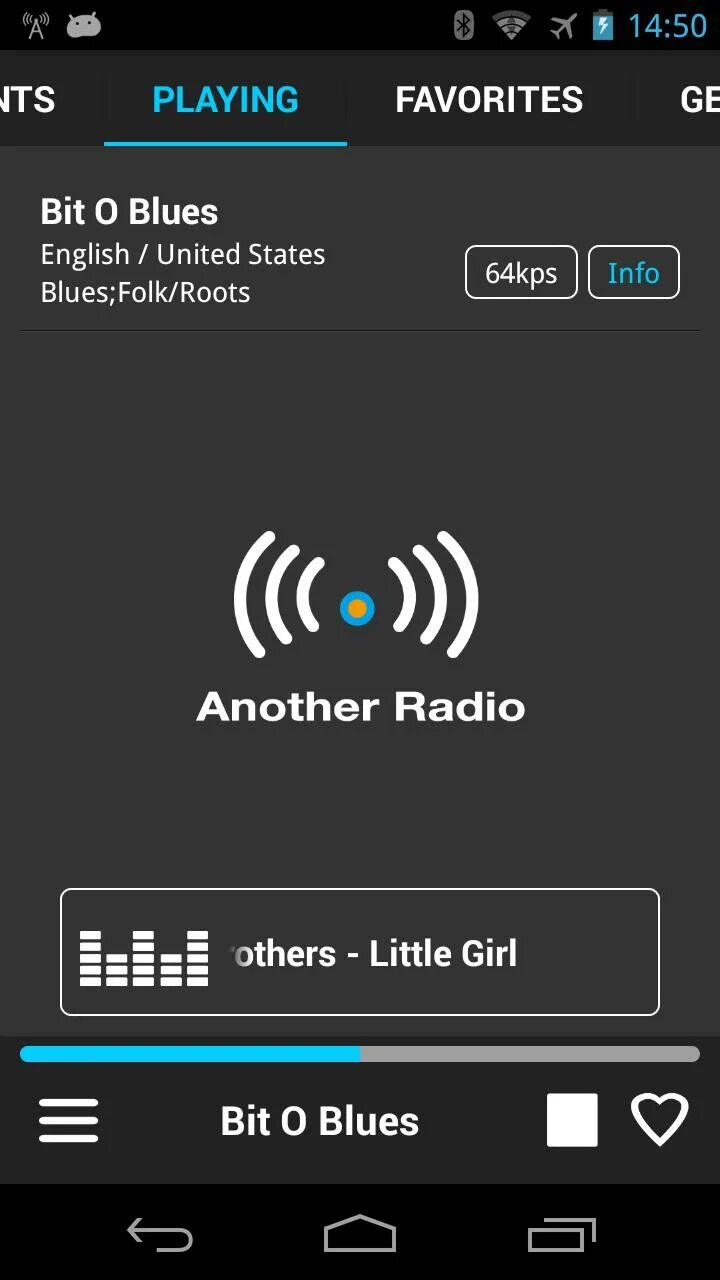Add Bit O Blues to favorites
720x1280 pixels.
660,1120
